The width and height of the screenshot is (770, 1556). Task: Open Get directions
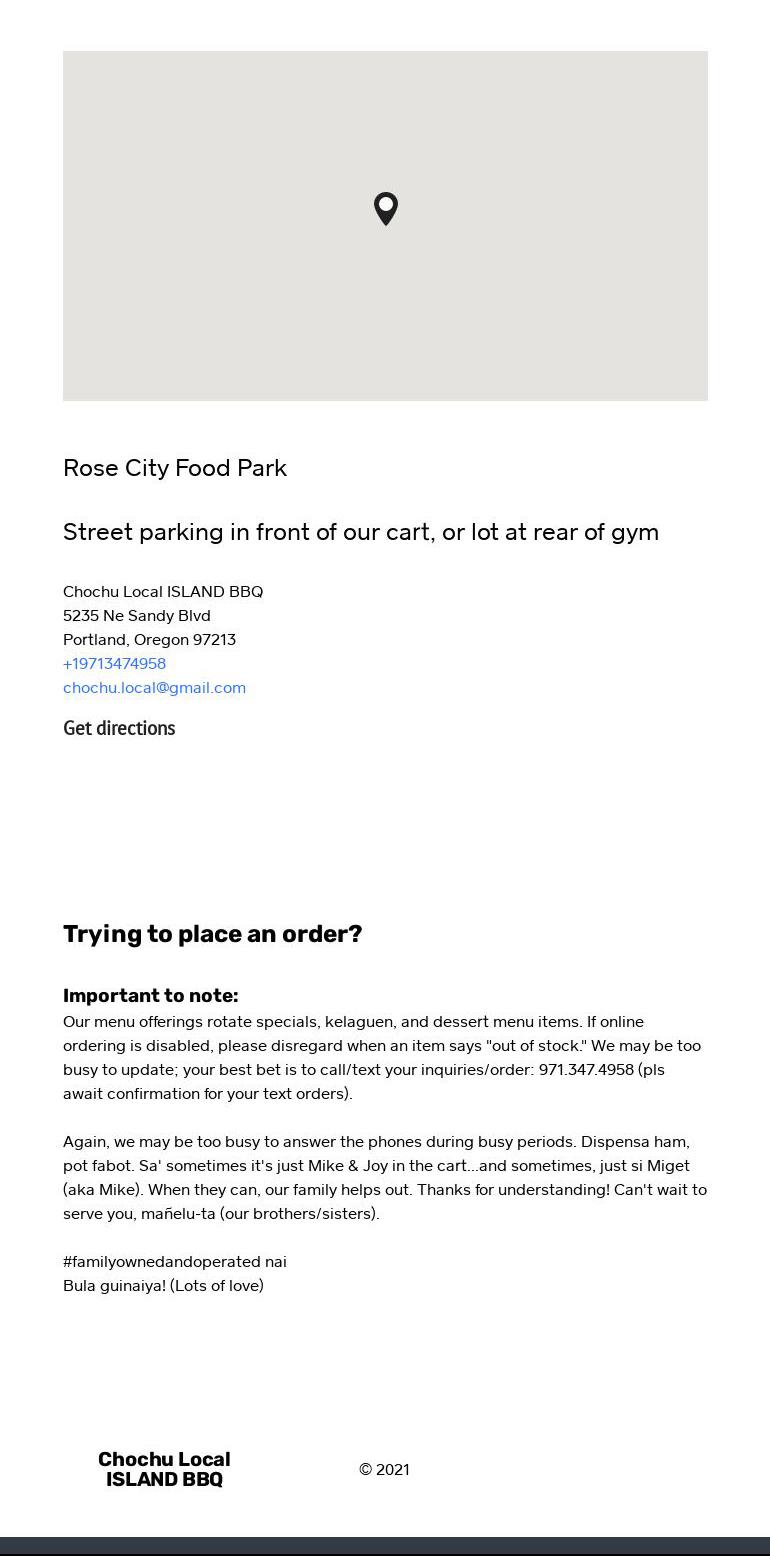coord(119,729)
